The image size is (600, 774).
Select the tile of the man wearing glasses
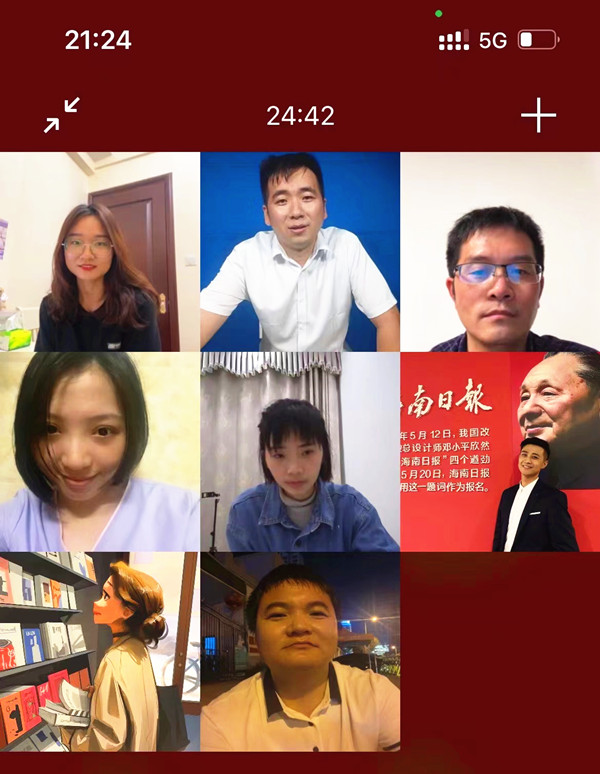[500, 252]
